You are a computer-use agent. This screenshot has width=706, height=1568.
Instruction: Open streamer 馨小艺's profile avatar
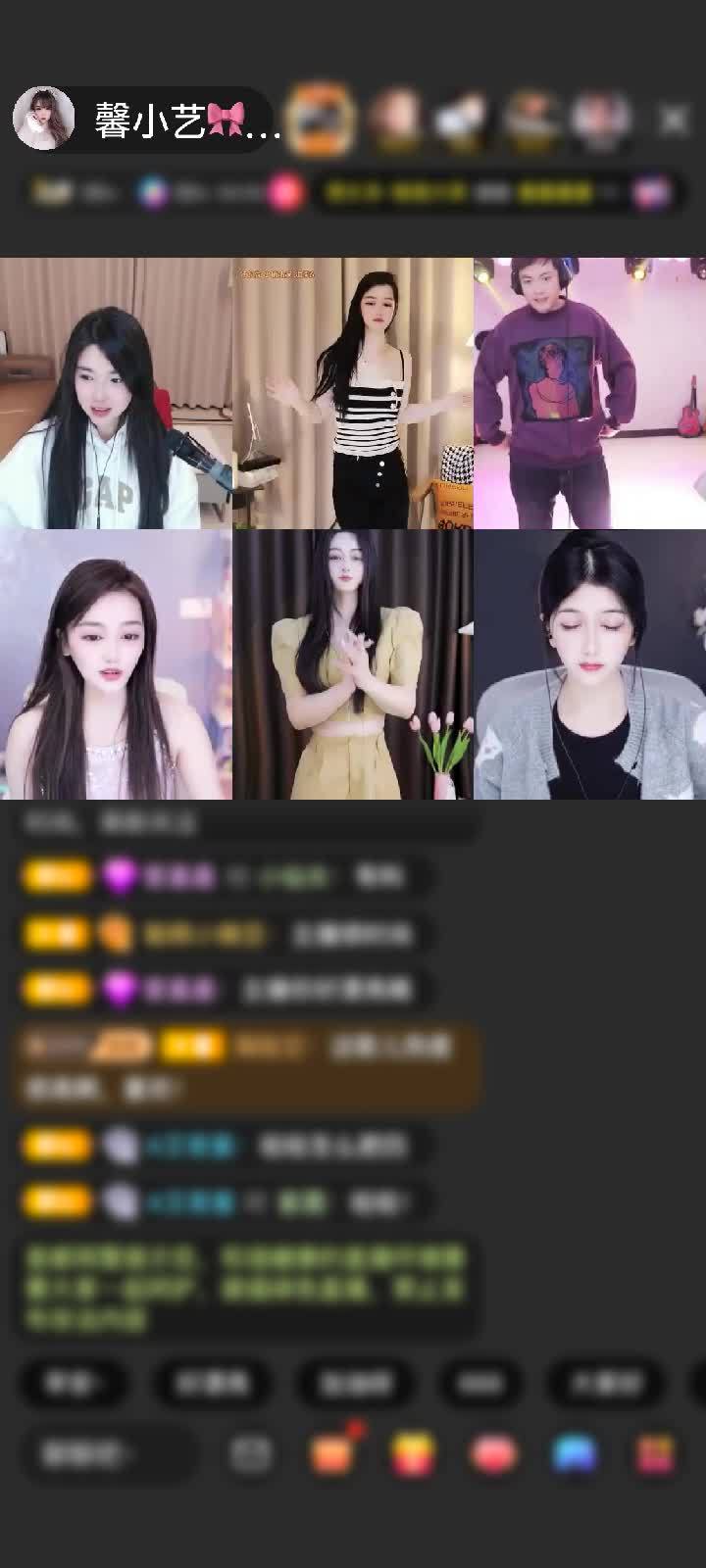click(x=44, y=119)
